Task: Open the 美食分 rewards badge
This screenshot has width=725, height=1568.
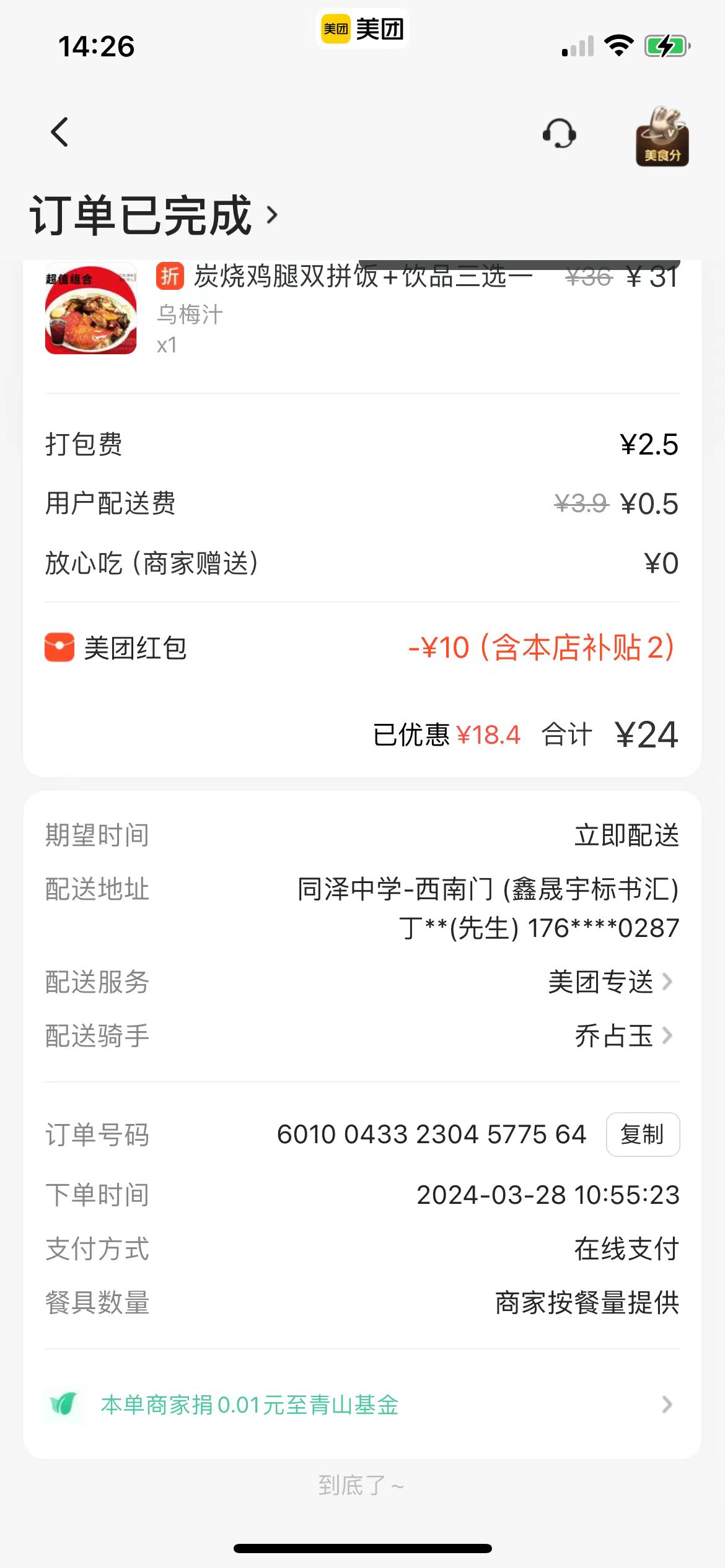Action: [x=662, y=136]
